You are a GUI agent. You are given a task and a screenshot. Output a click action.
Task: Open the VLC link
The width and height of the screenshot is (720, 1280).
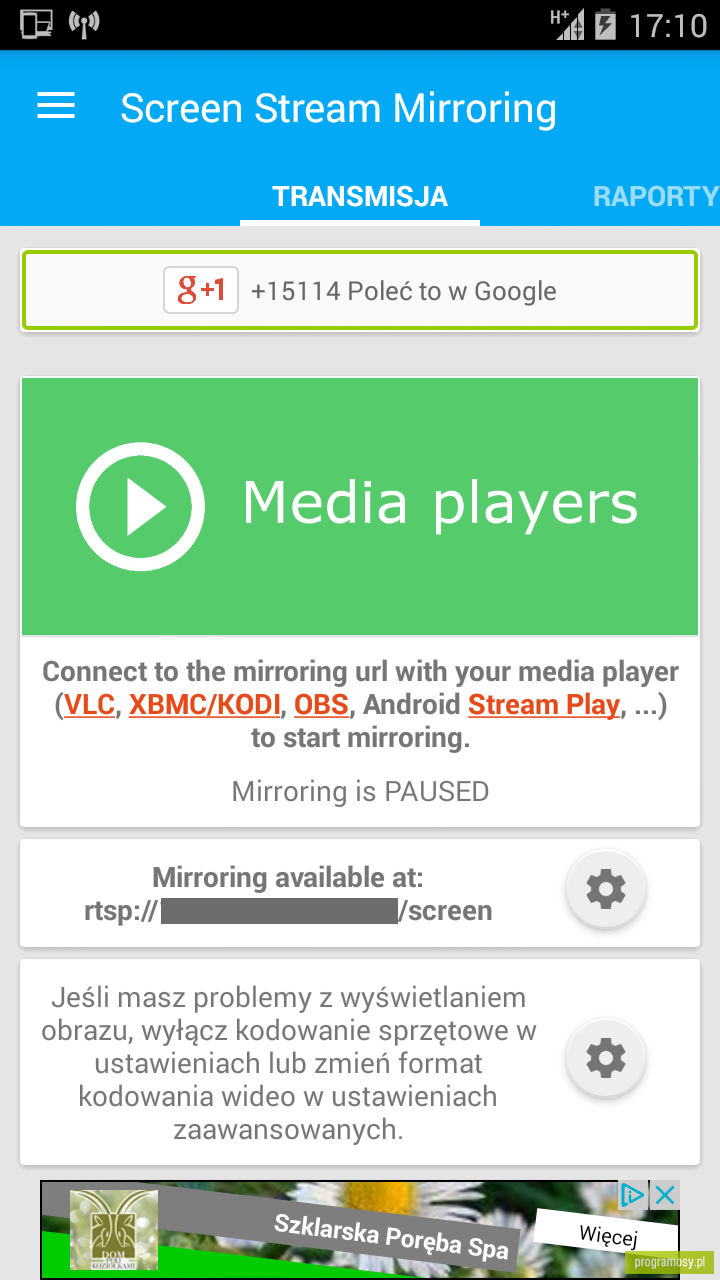89,705
